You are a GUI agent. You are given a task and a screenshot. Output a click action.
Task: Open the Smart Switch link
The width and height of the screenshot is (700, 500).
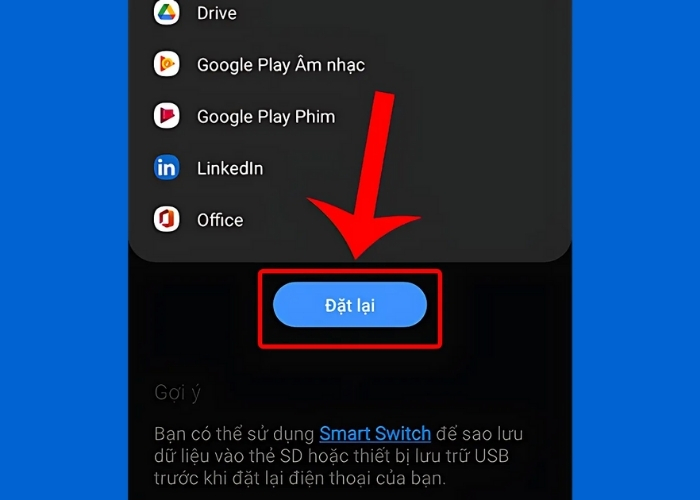(375, 434)
